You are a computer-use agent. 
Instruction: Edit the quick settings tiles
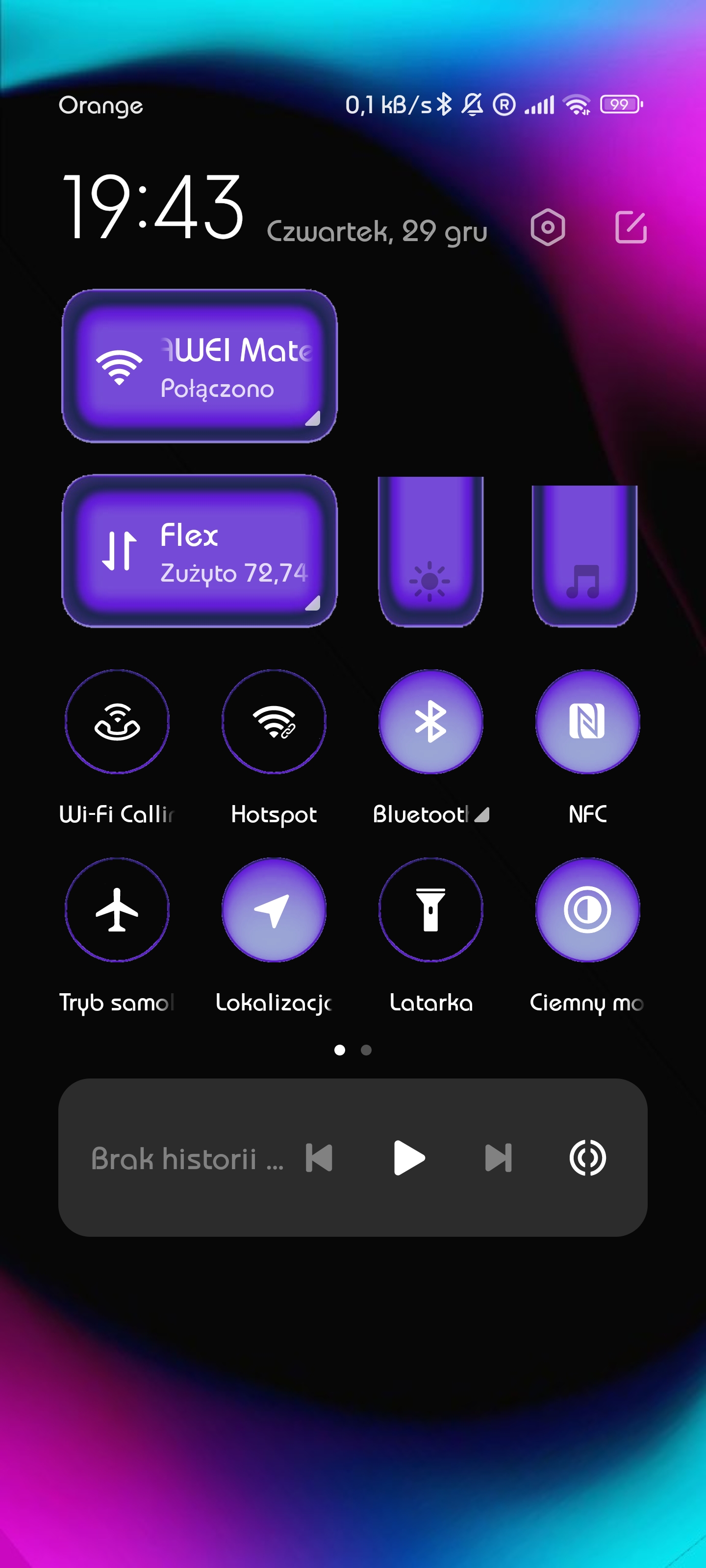pos(630,228)
